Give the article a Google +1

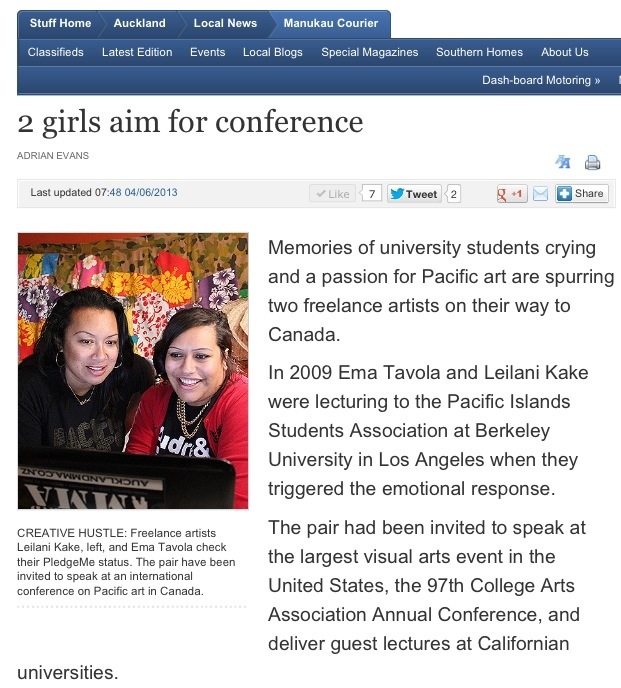[512, 194]
